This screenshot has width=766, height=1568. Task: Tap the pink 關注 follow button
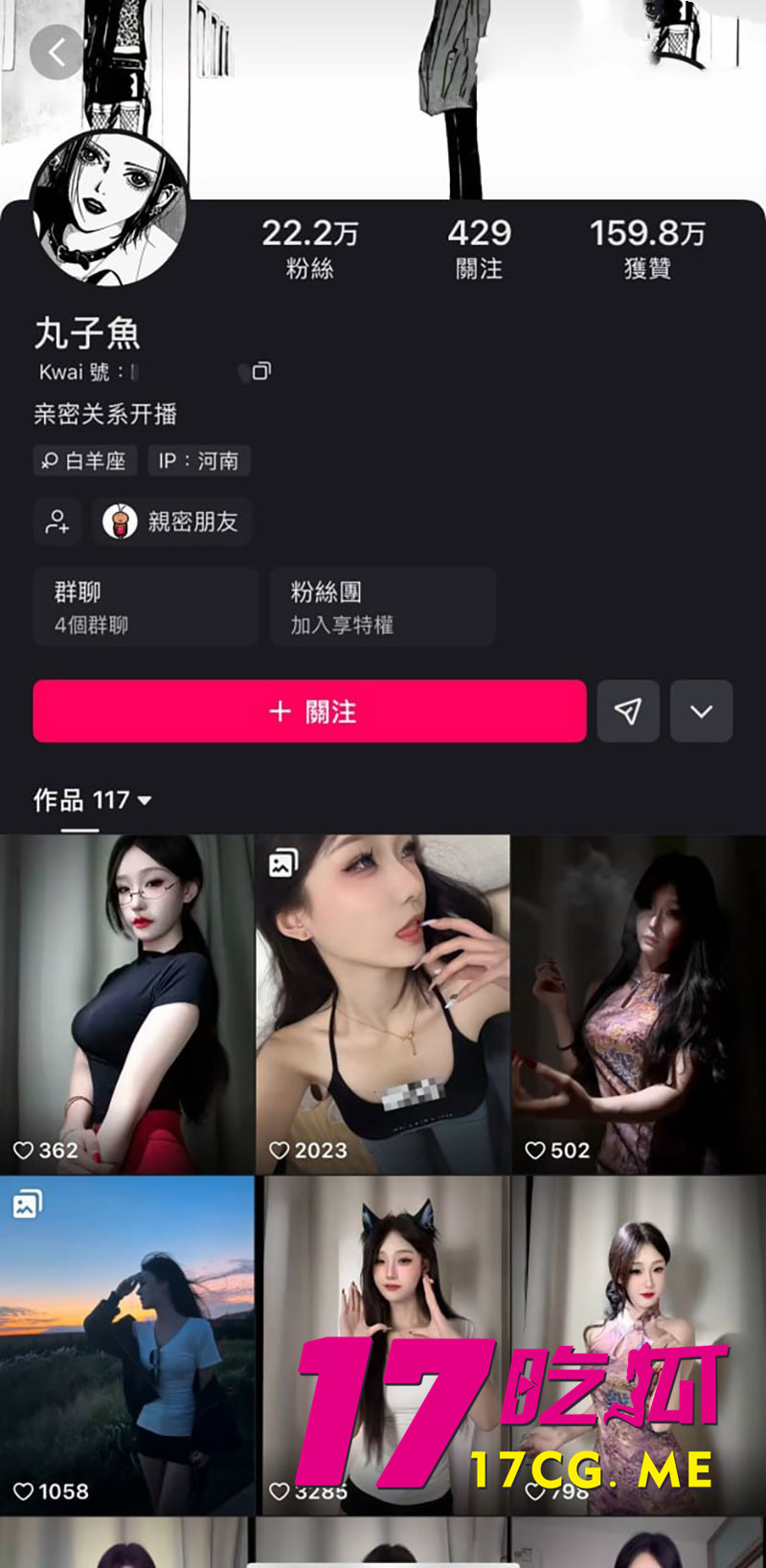point(308,711)
